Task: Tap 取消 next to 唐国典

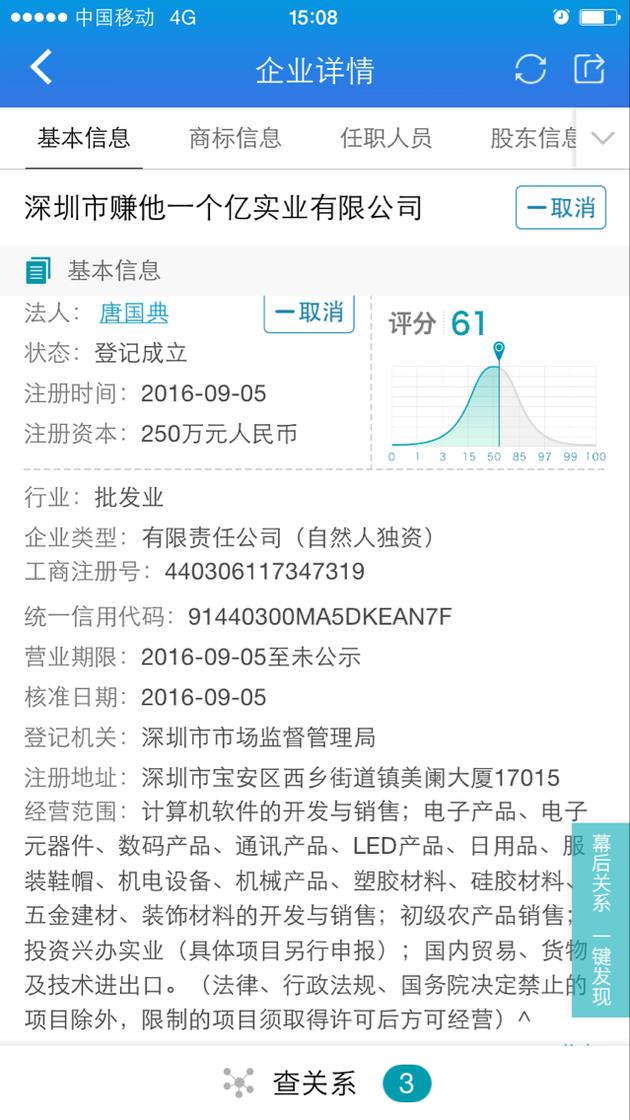Action: point(309,312)
